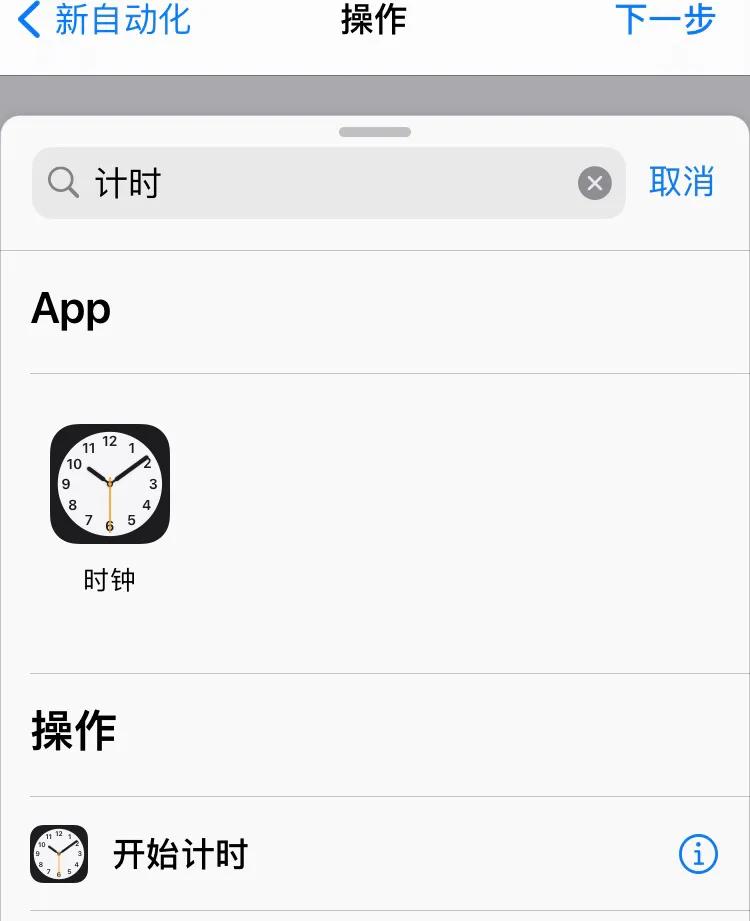Tap the 操作 title in the navigation bar
Screen dimensions: 750x921
point(375,20)
